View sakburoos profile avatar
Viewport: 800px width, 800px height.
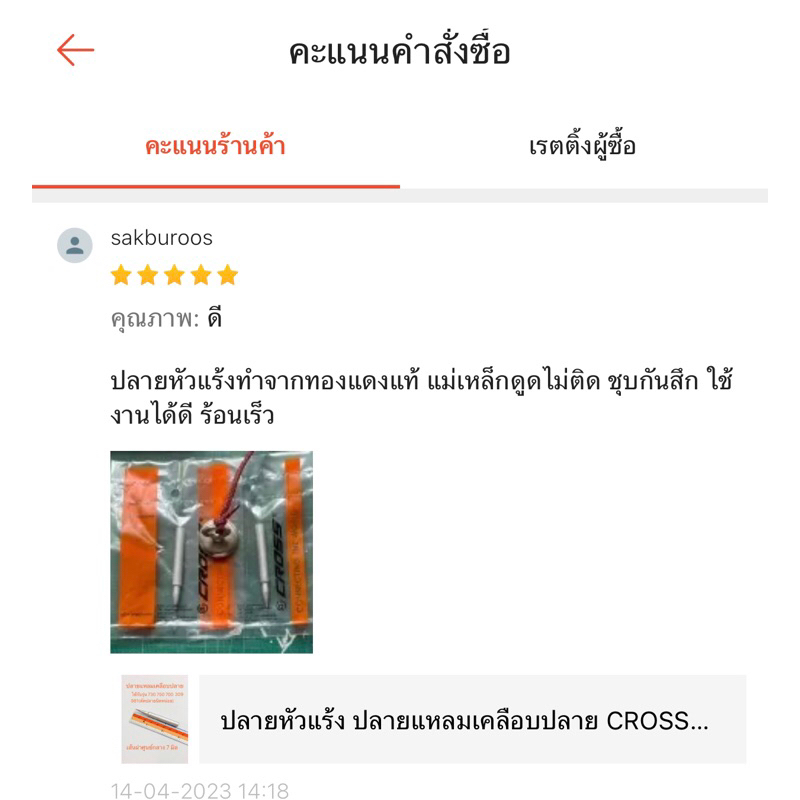pos(74,245)
